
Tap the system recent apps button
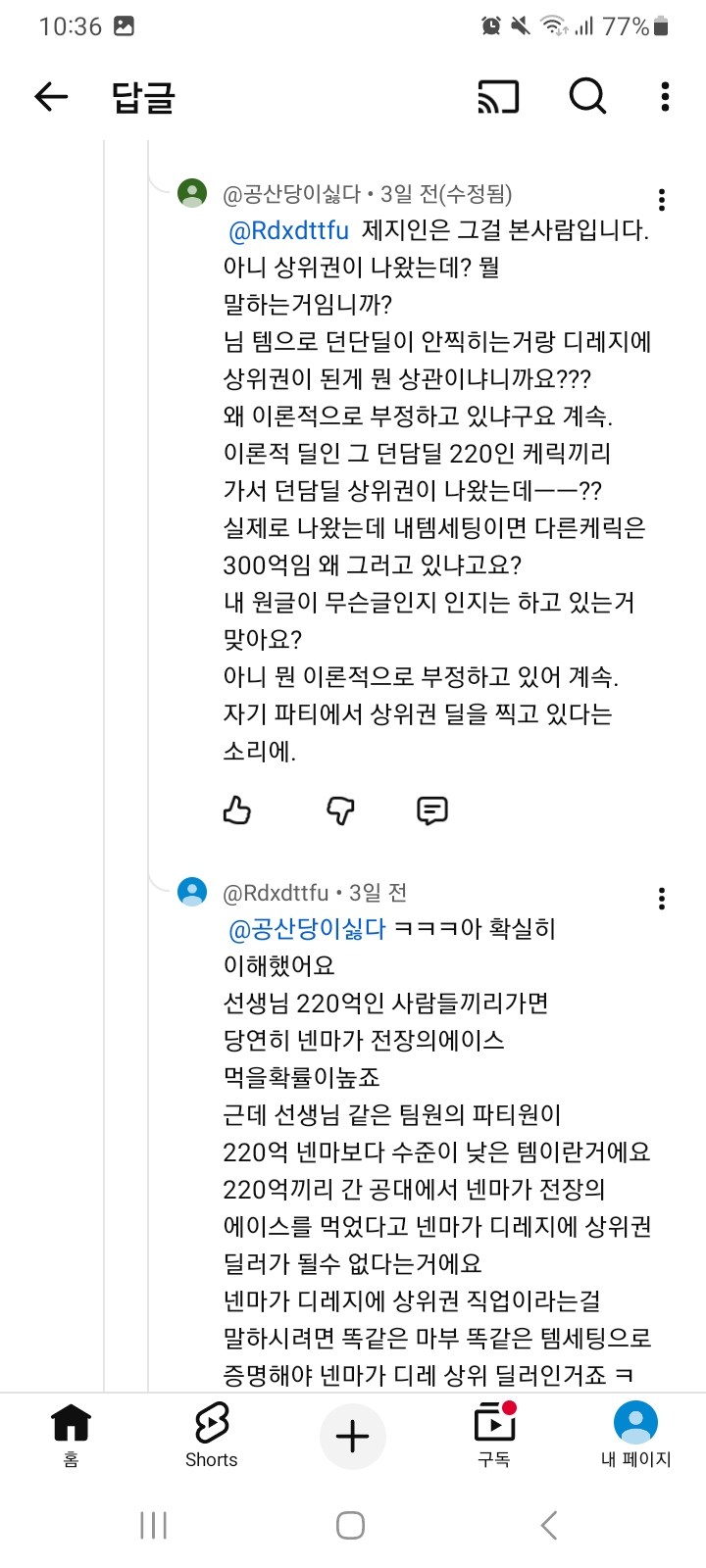pyautogui.click(x=154, y=1525)
